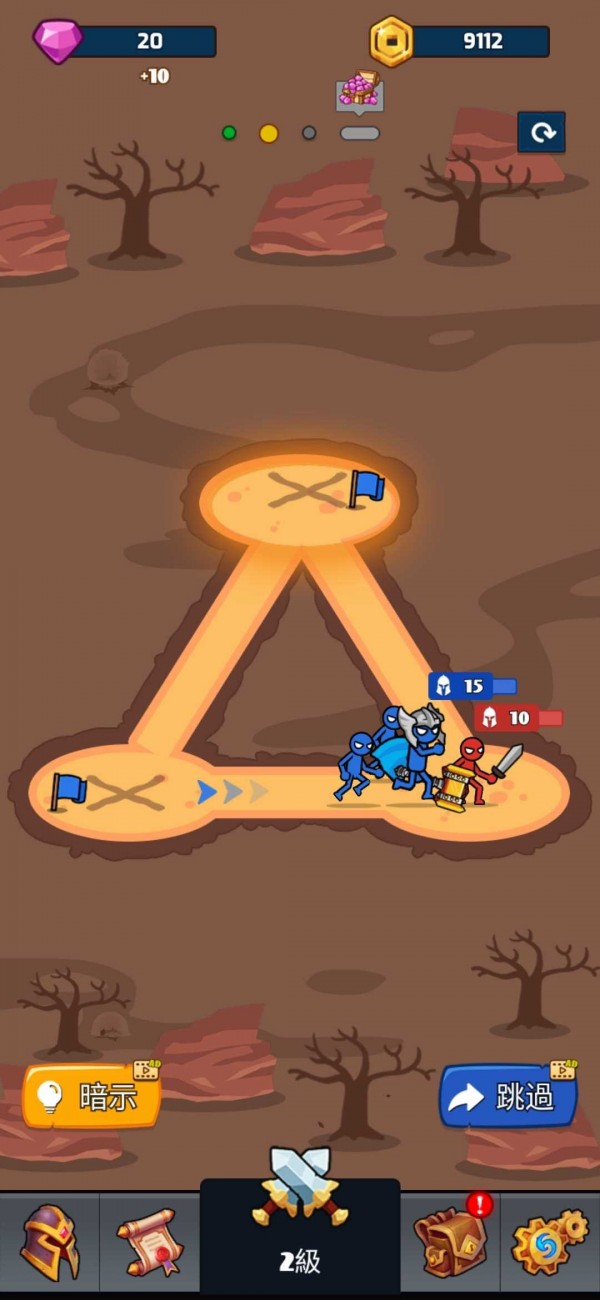Open the treasure chest tab
600x1300 pixels.
click(450, 1243)
